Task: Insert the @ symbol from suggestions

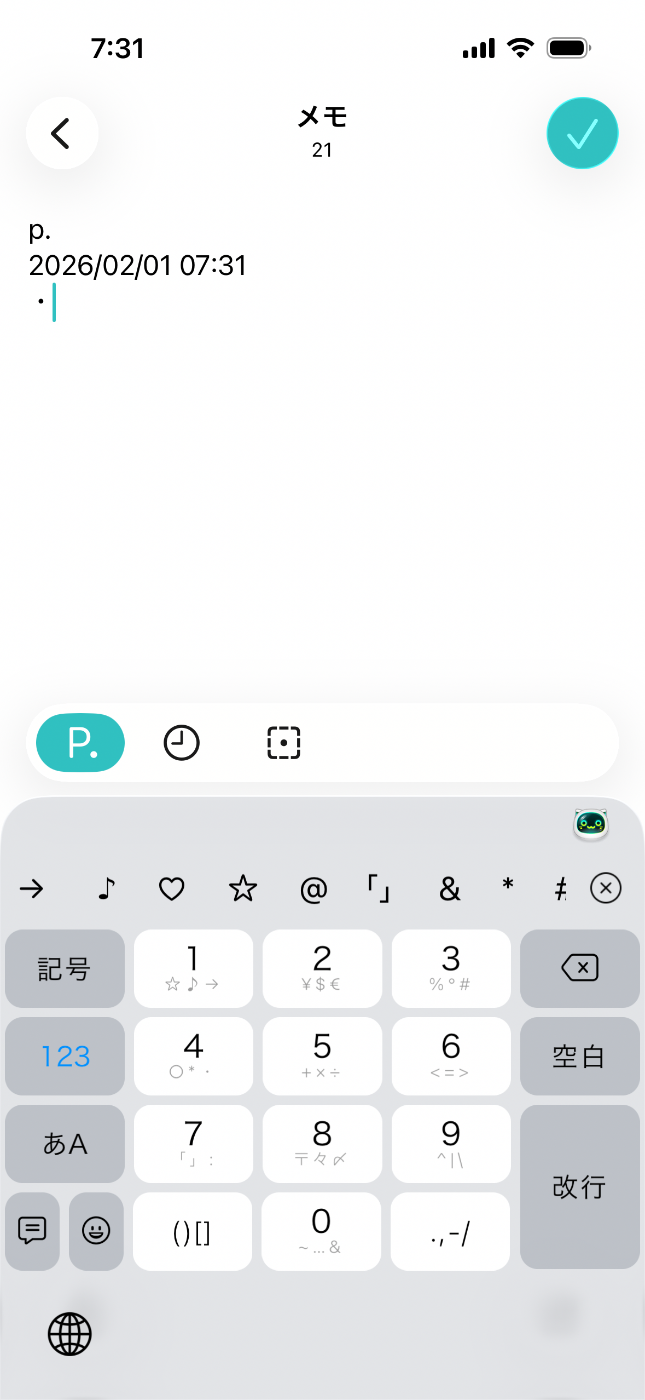Action: coord(314,888)
